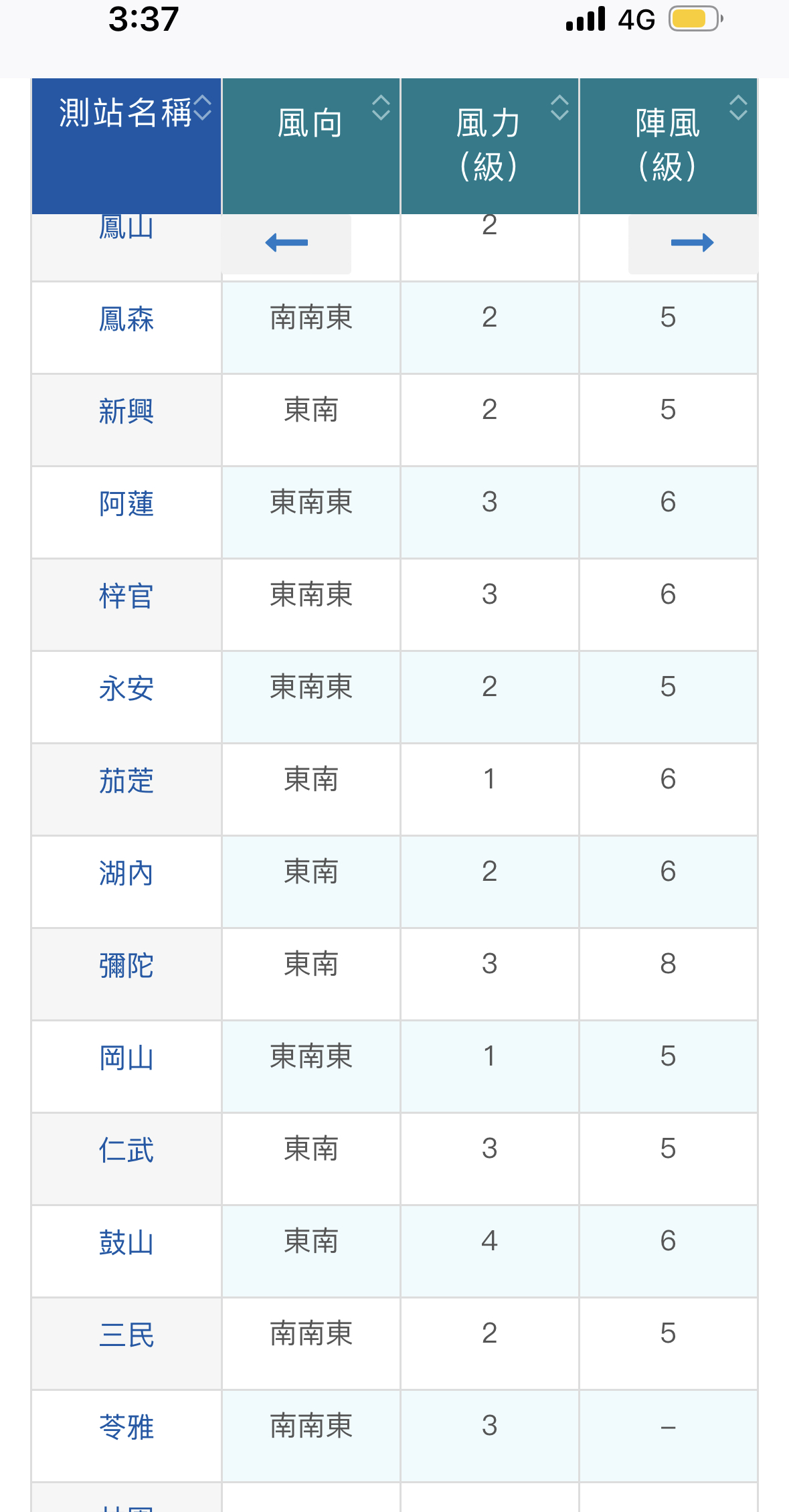Open the 湖內 station link
The image size is (789, 1512).
tap(126, 873)
